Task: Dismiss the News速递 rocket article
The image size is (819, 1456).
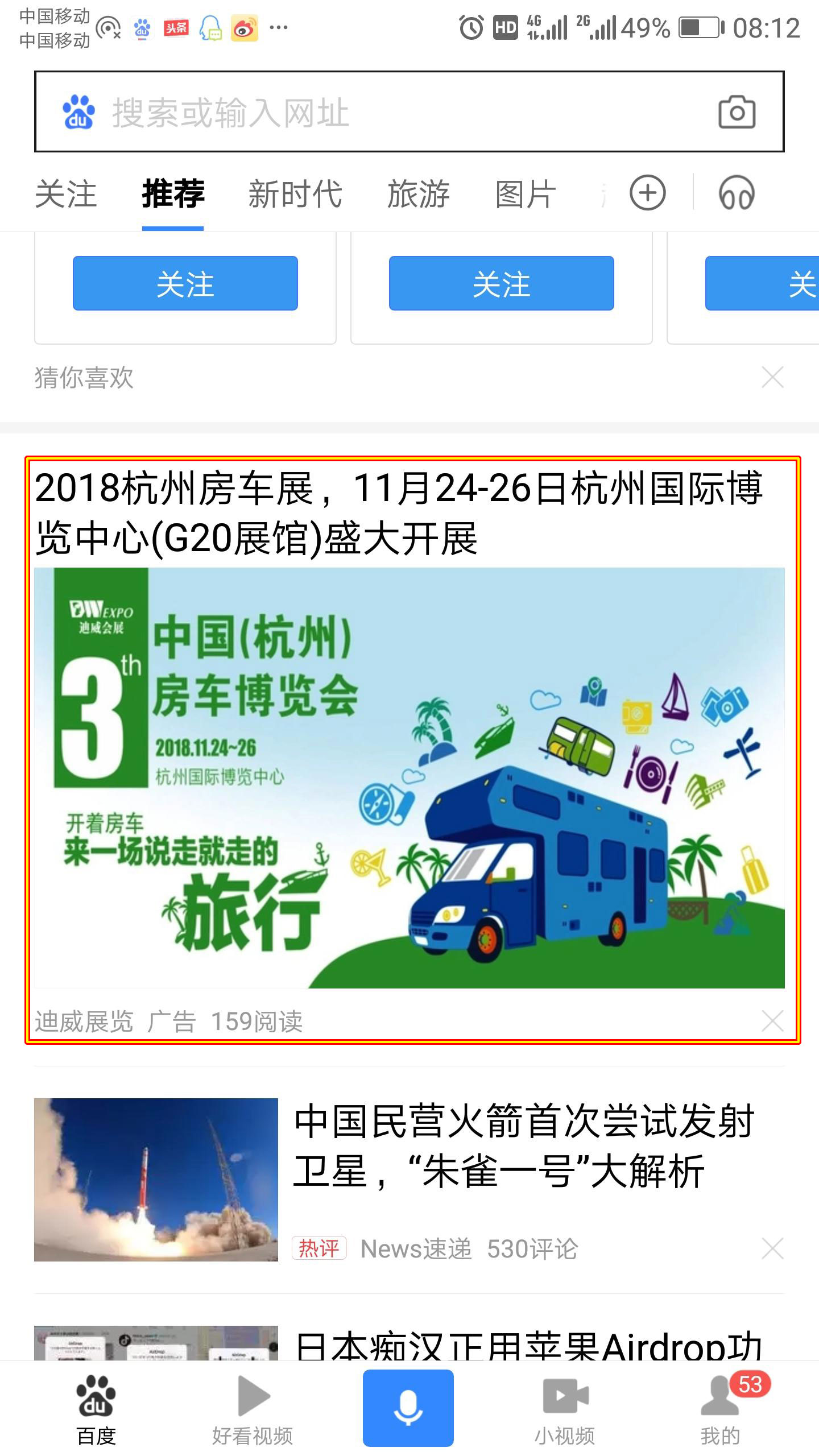Action: pyautogui.click(x=772, y=1248)
